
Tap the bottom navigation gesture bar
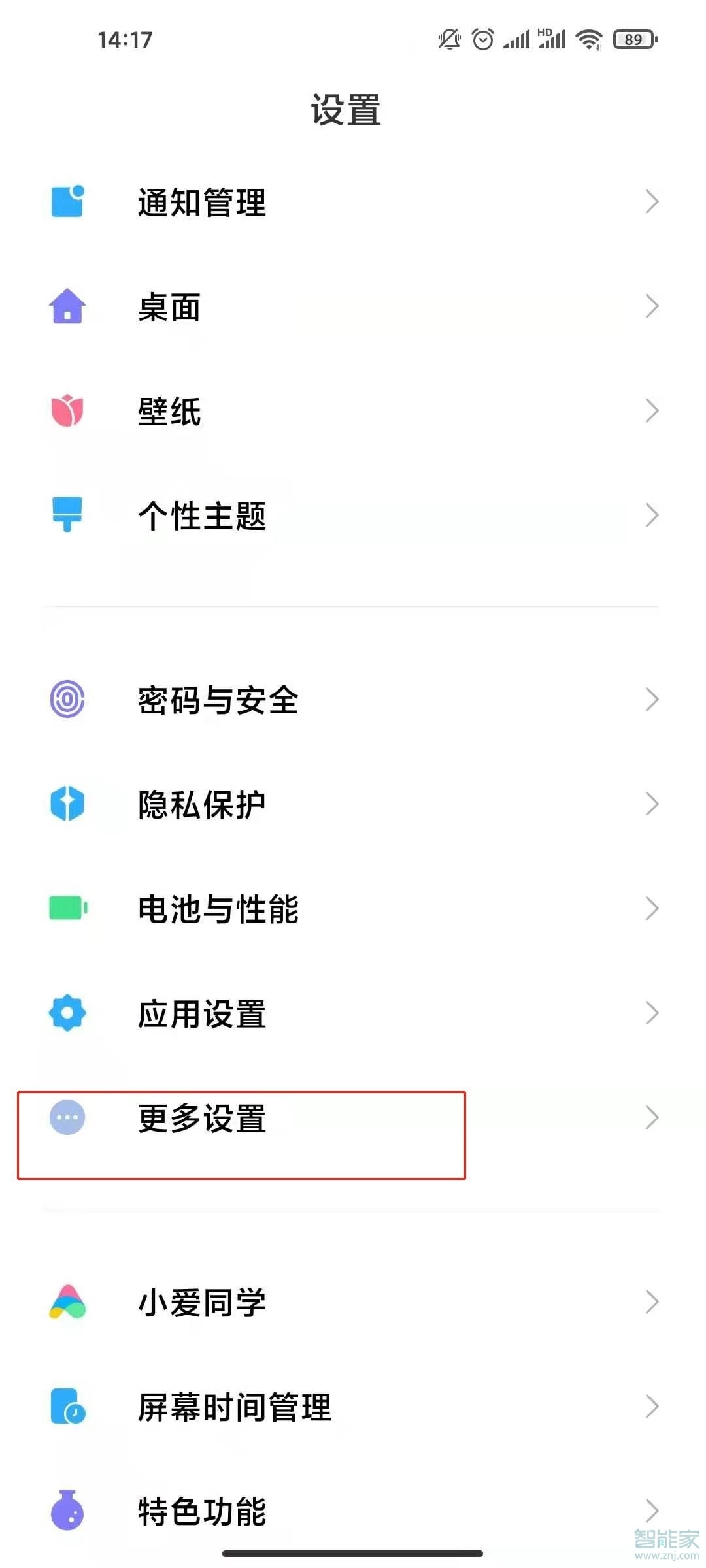pyautogui.click(x=353, y=1554)
